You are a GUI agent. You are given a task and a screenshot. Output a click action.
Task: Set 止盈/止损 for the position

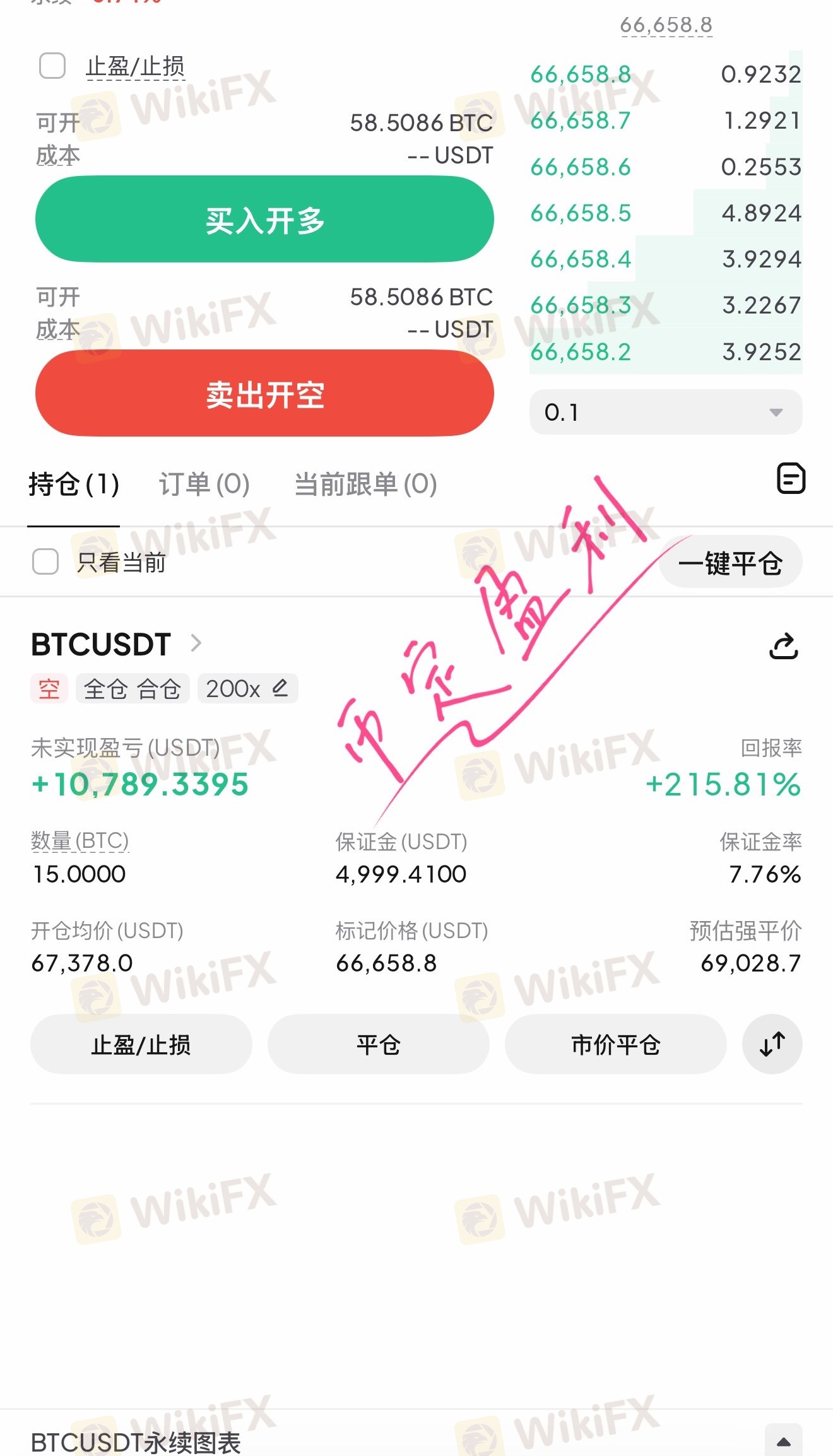click(x=141, y=1044)
